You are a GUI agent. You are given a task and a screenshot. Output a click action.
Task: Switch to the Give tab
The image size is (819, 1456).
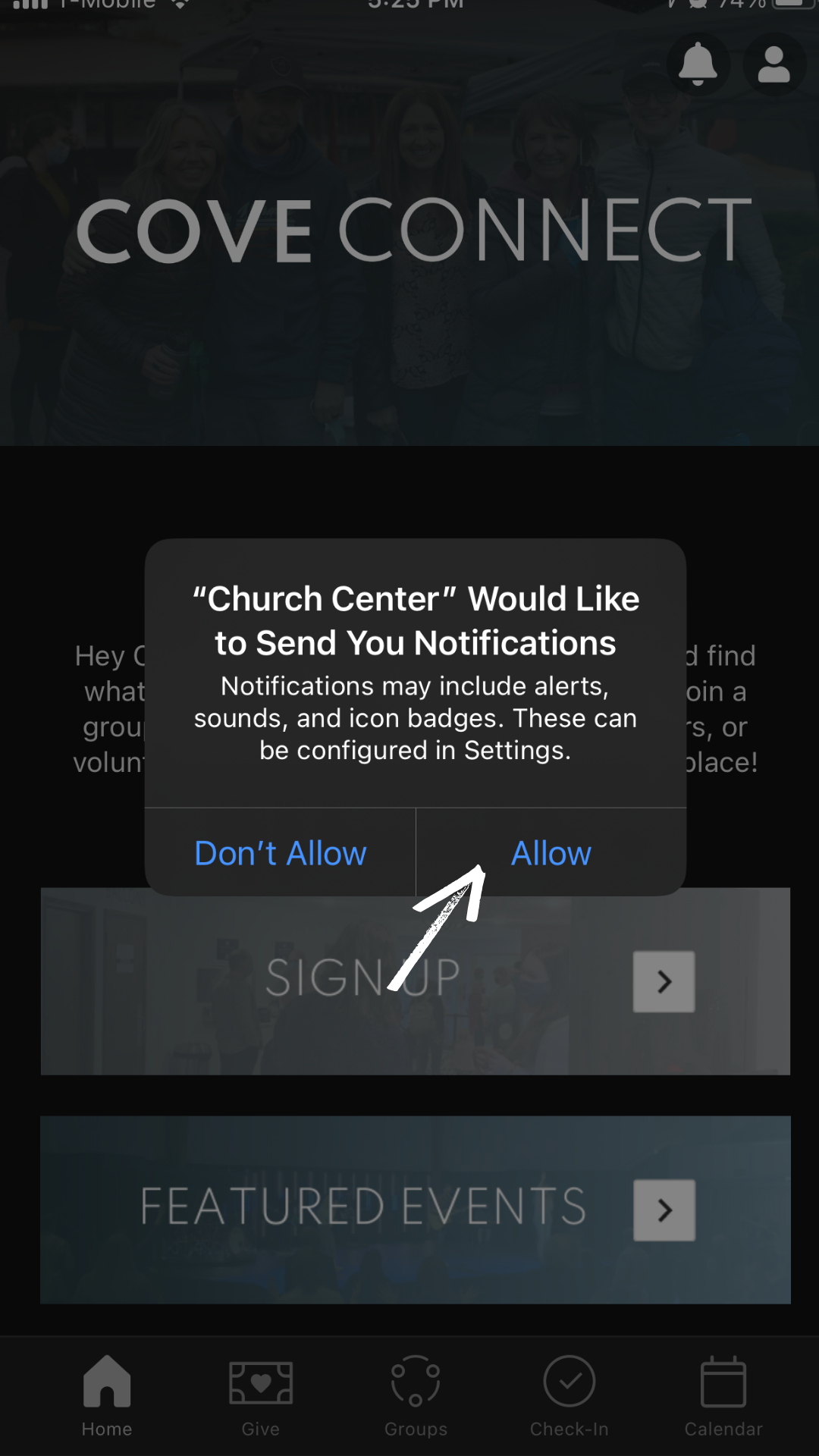click(261, 1395)
